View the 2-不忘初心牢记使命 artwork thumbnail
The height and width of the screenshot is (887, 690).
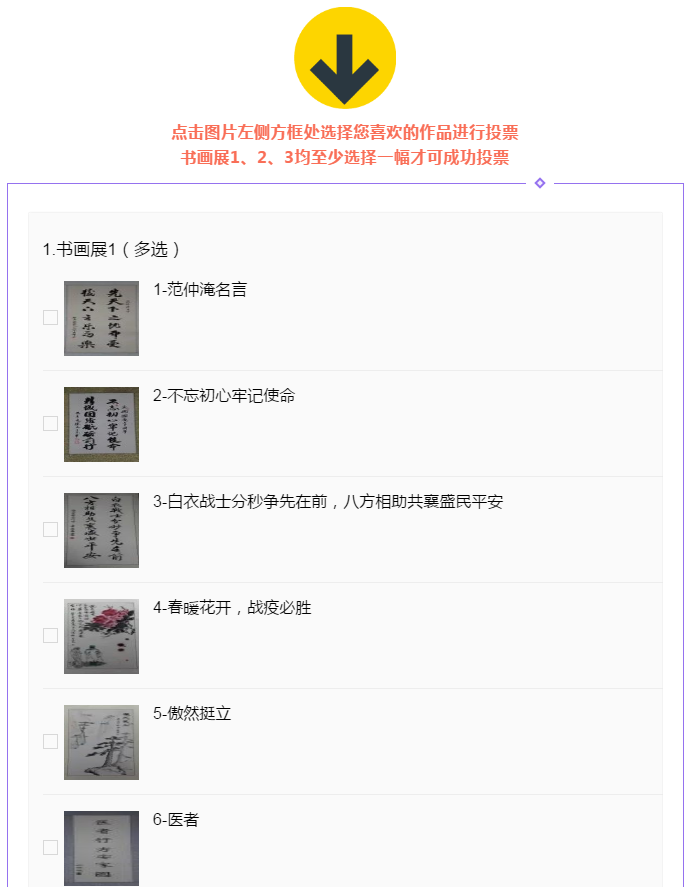point(101,424)
